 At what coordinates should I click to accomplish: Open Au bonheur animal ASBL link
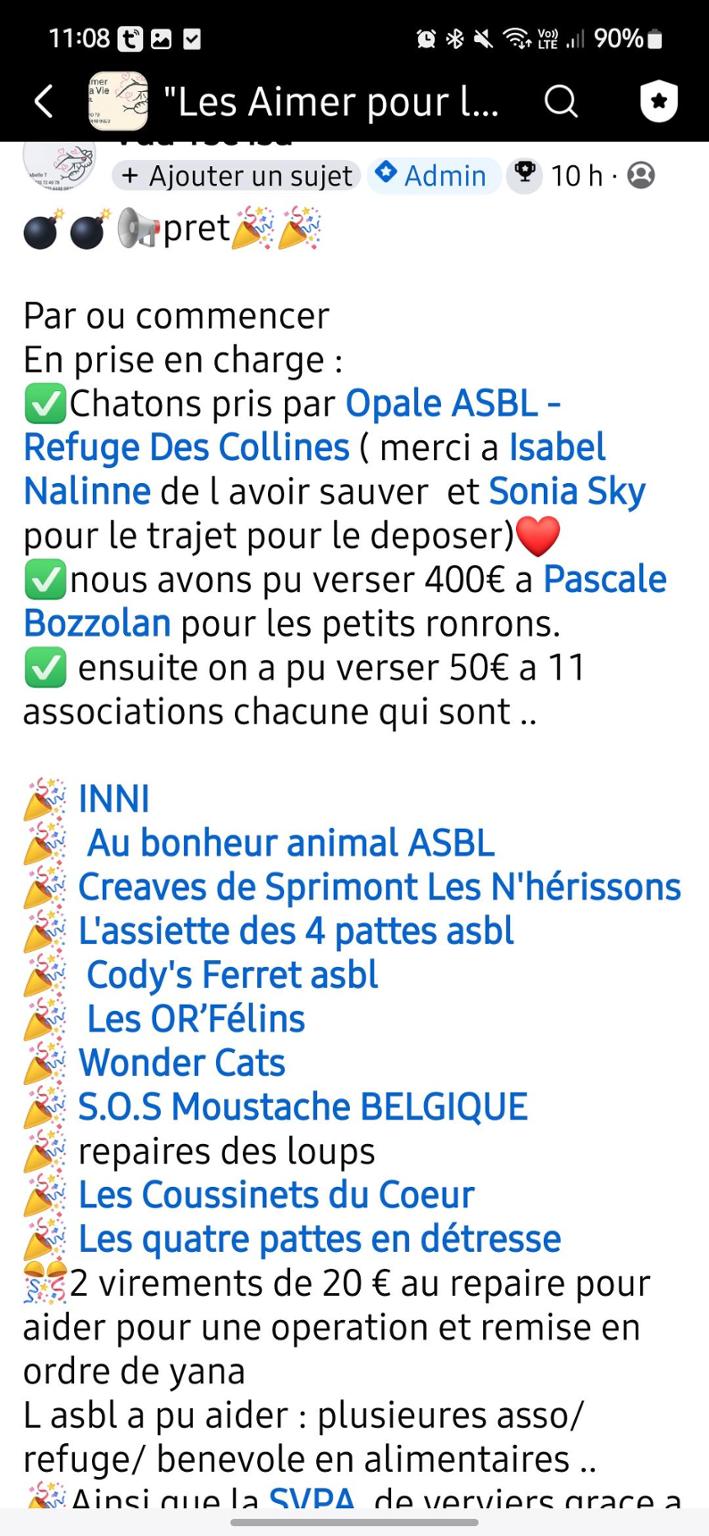point(290,843)
